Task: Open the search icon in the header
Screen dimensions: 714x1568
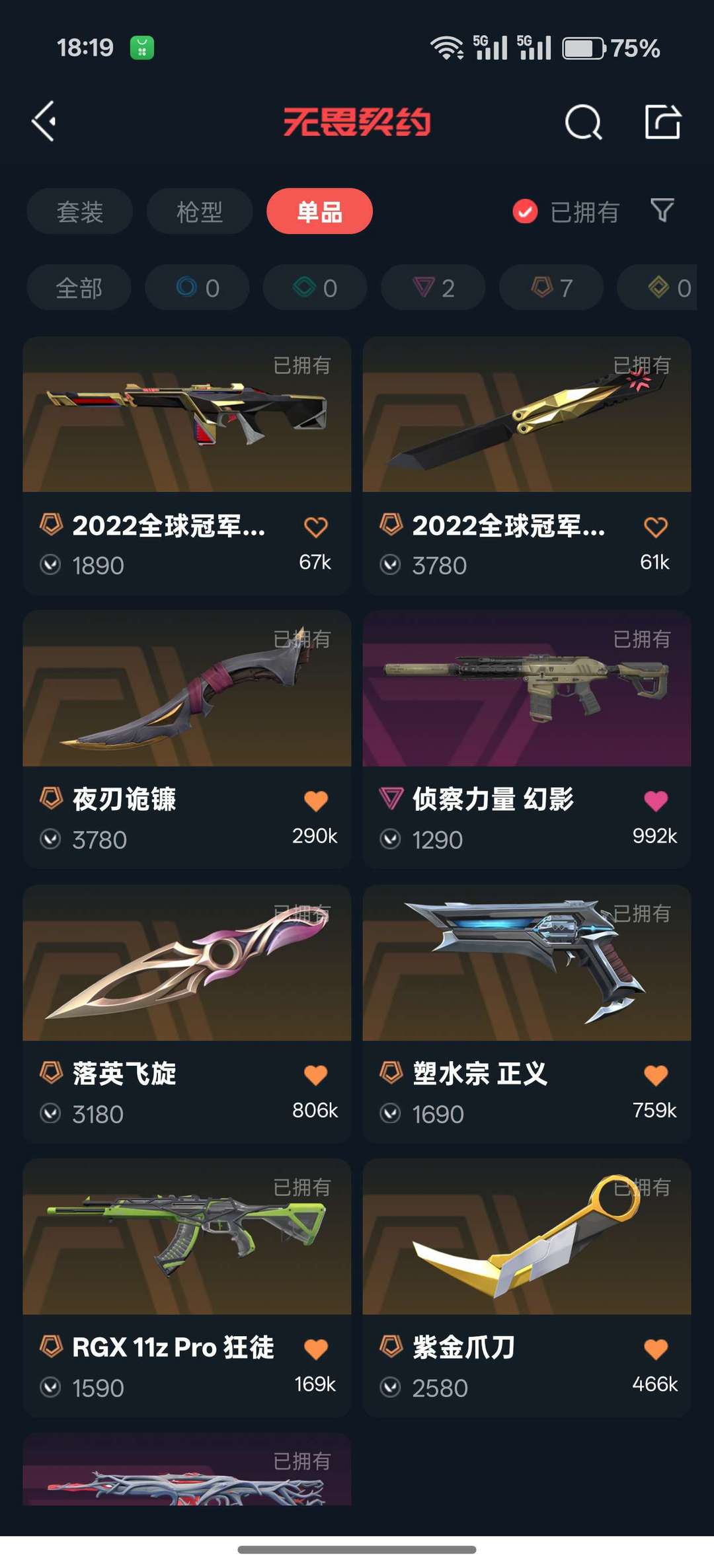Action: (x=583, y=122)
